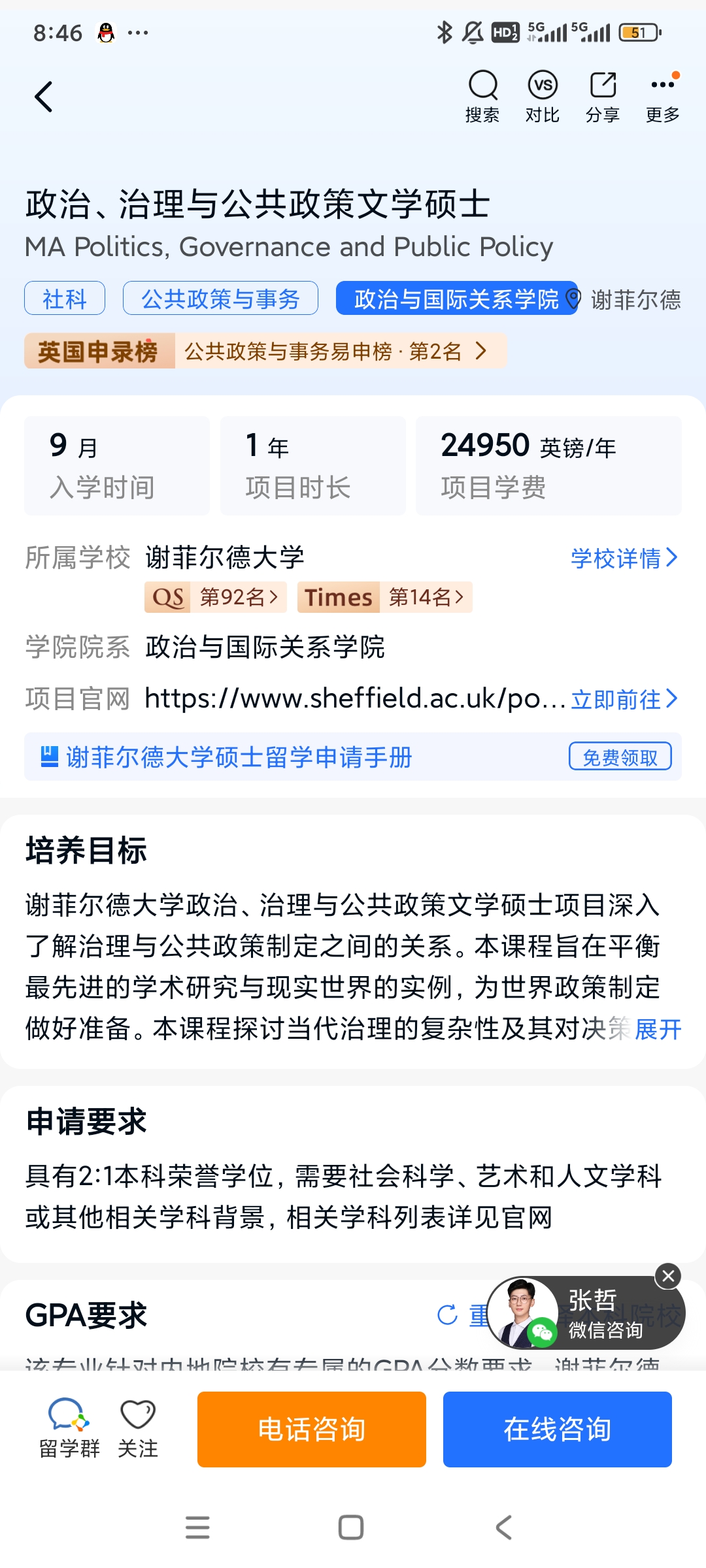View the QS 第92名 ranking

[215, 597]
